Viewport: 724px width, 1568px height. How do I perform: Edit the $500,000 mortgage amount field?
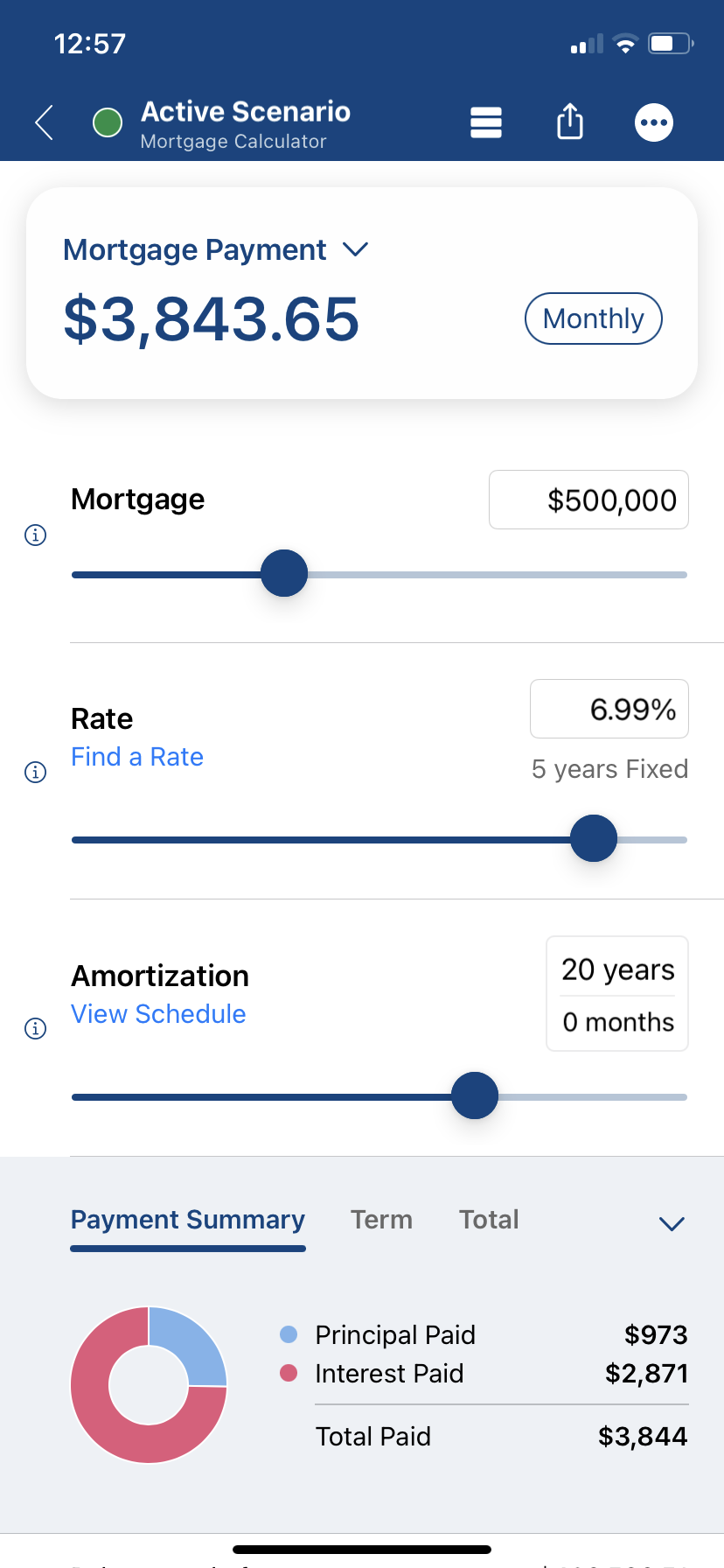(x=588, y=500)
